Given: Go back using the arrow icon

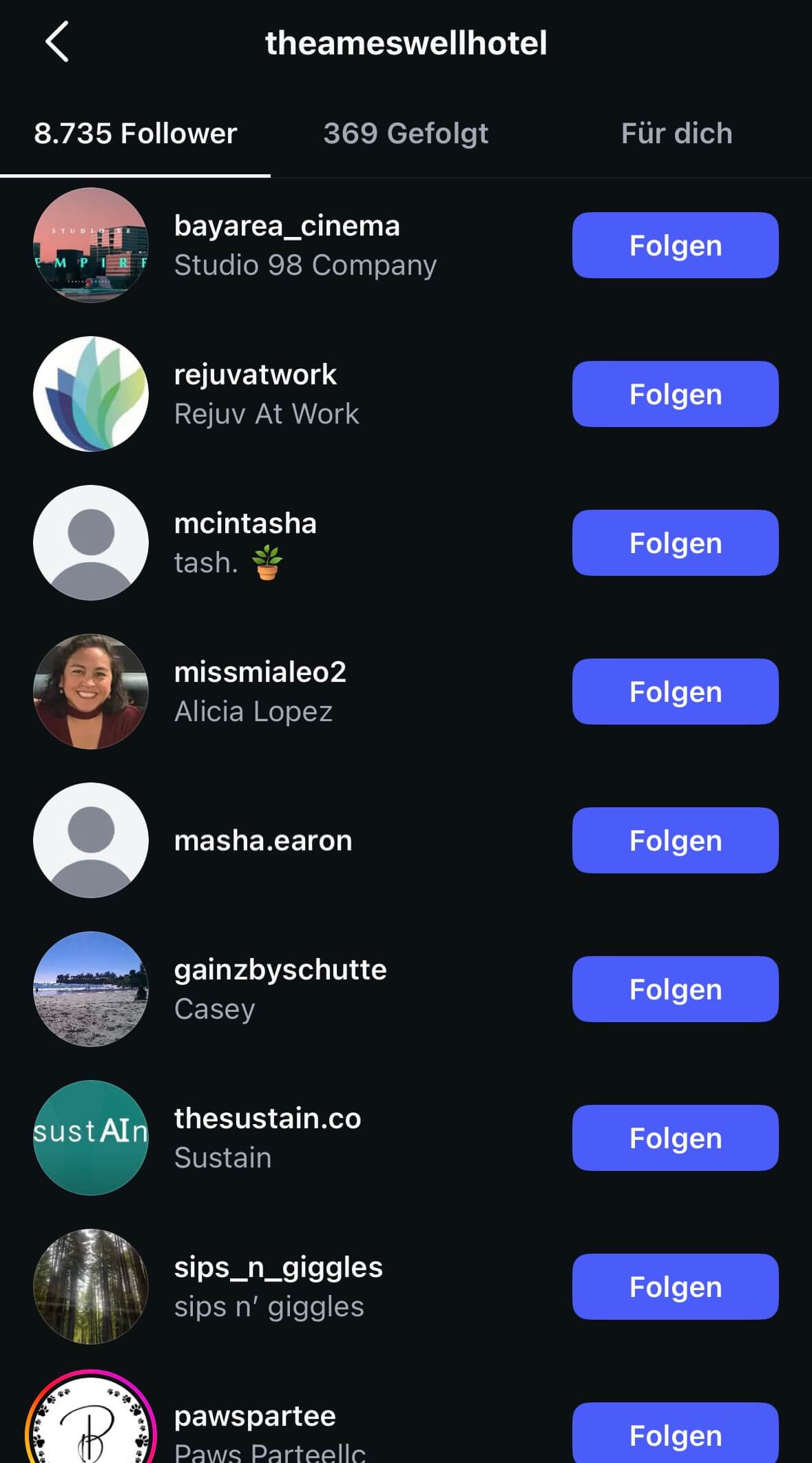Looking at the screenshot, I should [x=57, y=42].
